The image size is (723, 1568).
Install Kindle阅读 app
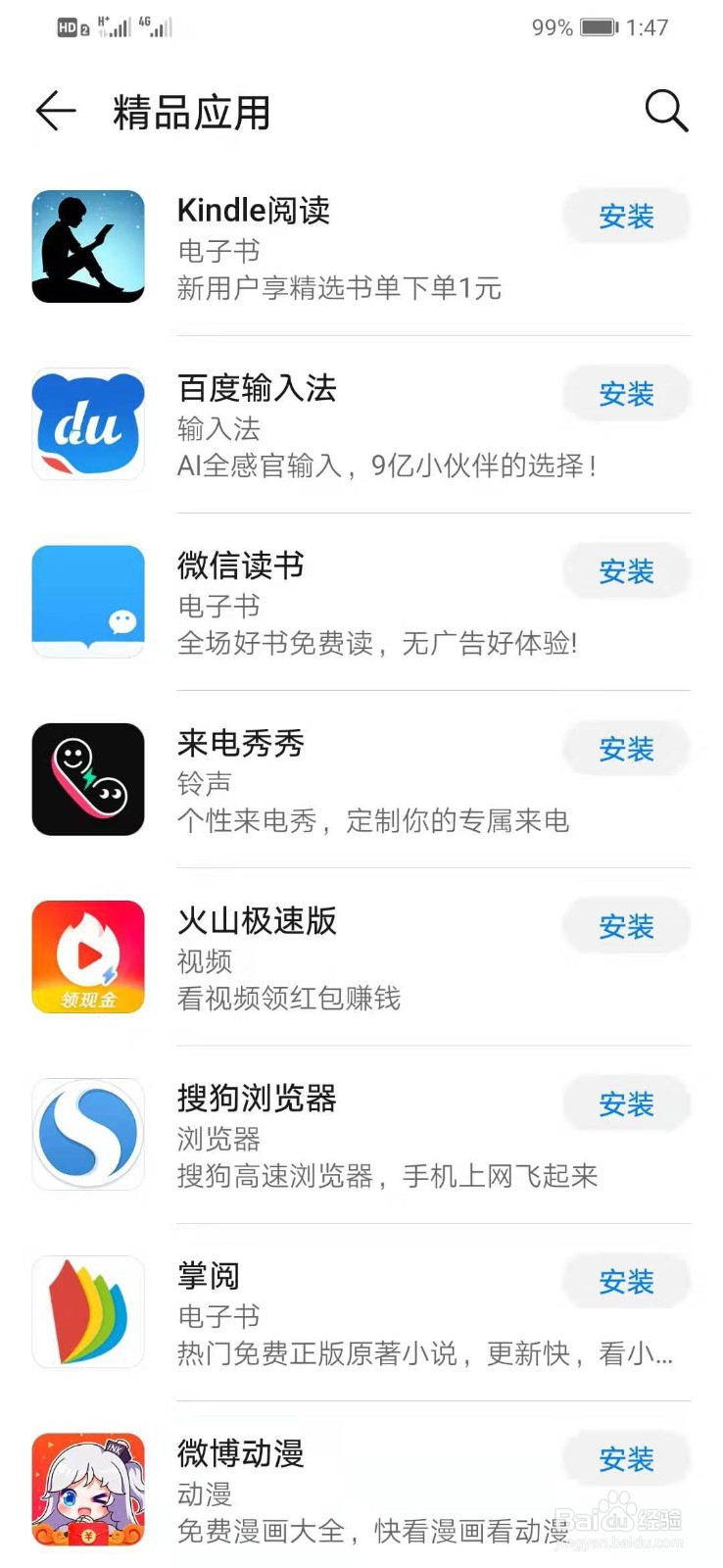(x=626, y=217)
